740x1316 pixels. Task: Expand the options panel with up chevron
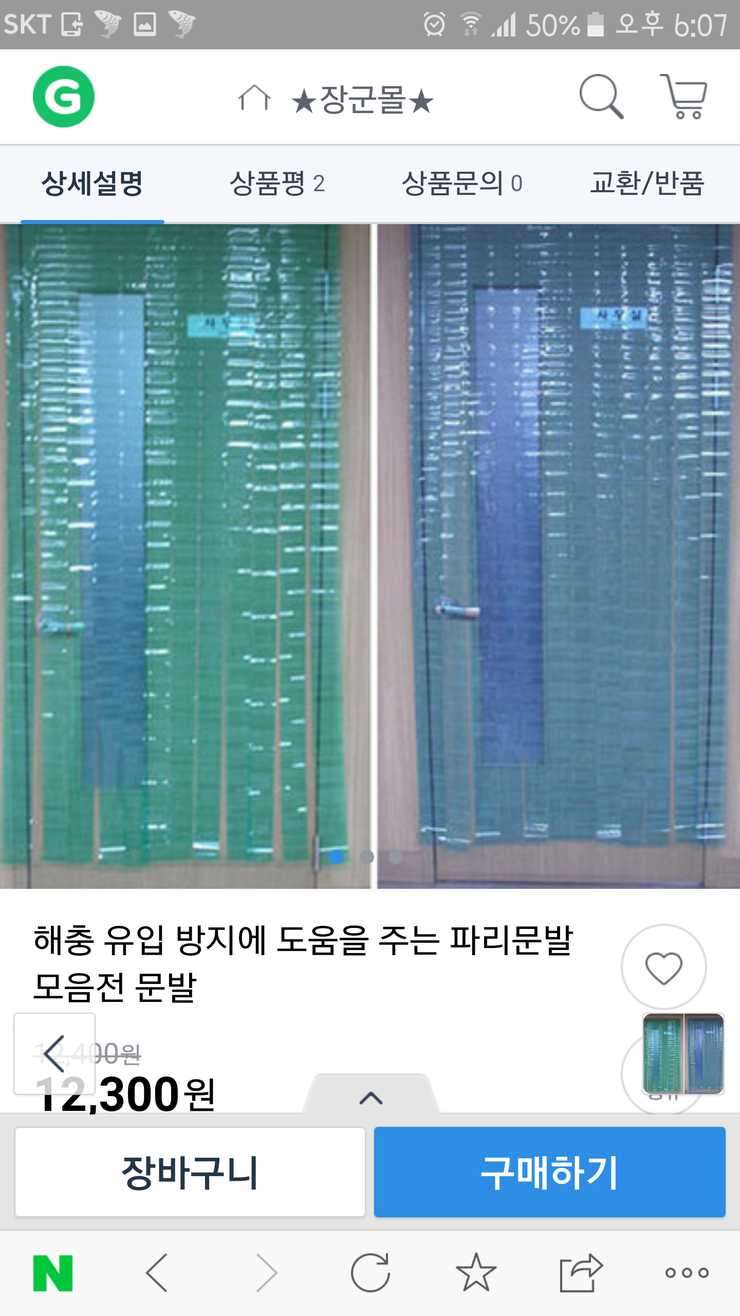pos(371,1096)
